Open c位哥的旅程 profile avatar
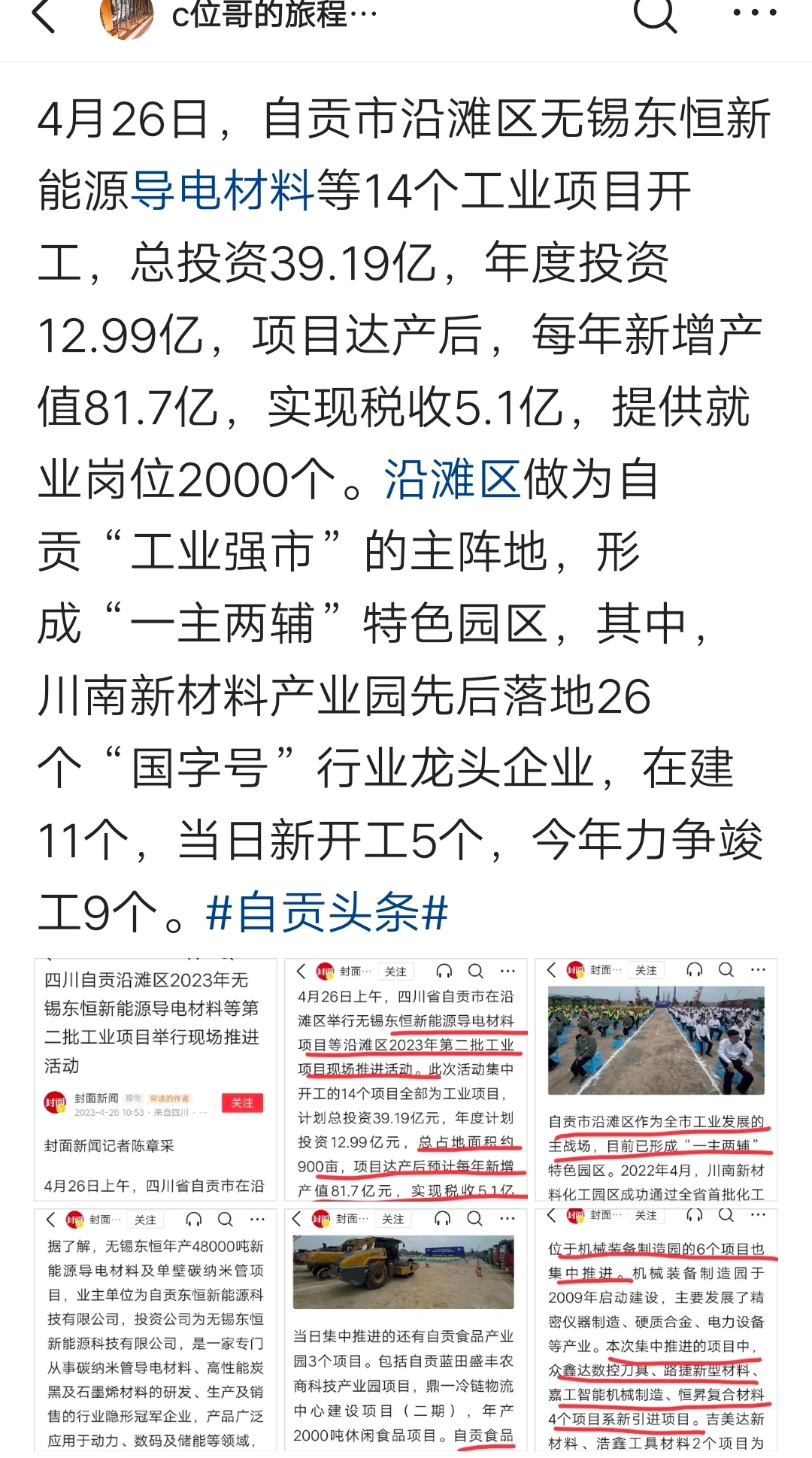 (x=126, y=17)
